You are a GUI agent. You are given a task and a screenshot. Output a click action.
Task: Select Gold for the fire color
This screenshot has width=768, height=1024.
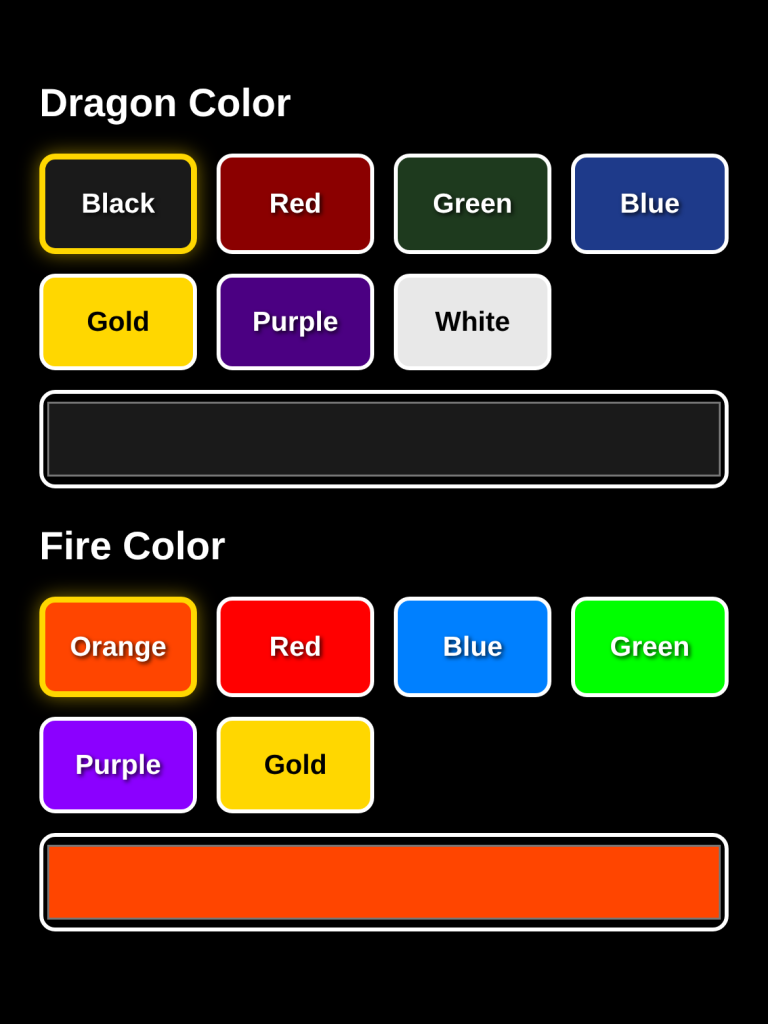point(295,764)
